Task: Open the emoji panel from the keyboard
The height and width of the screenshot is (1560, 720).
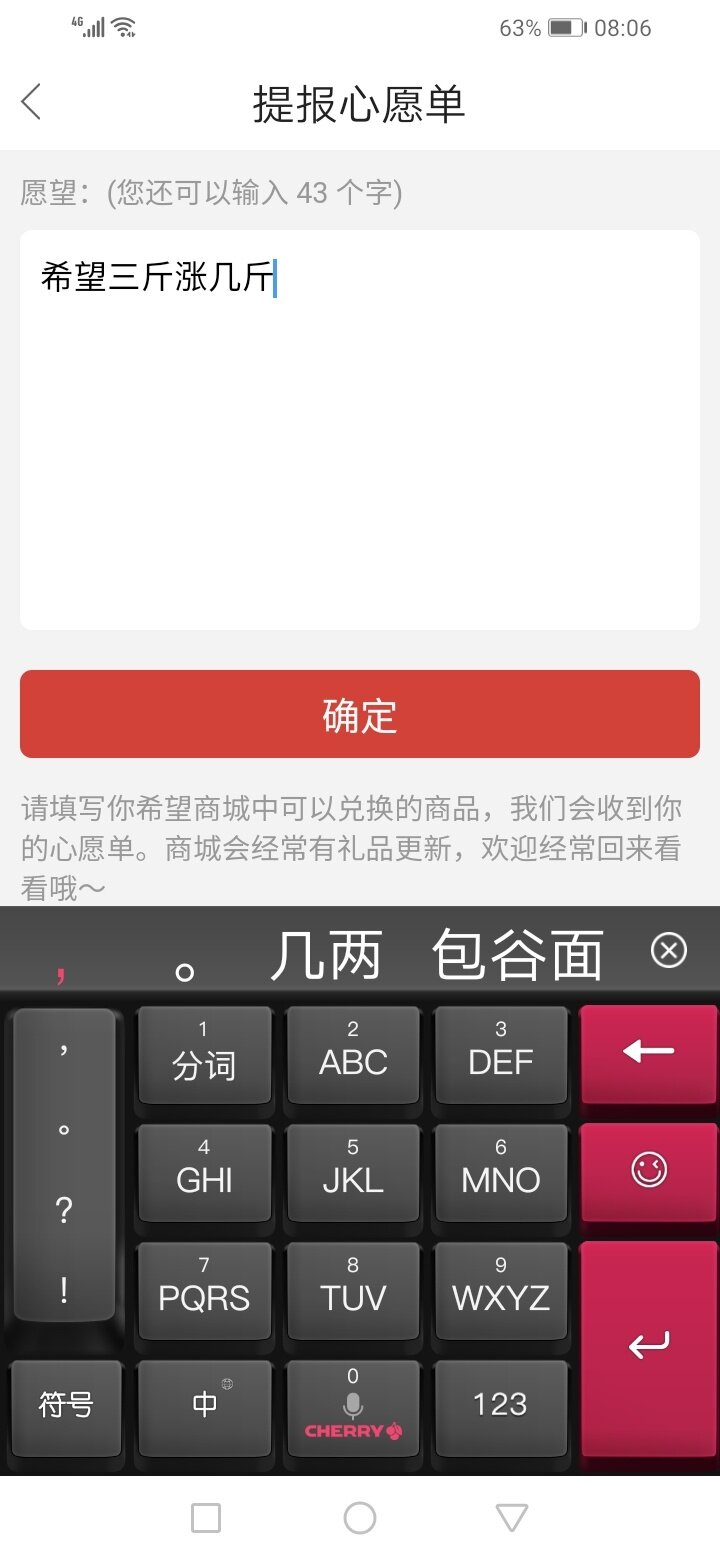Action: [648, 1171]
